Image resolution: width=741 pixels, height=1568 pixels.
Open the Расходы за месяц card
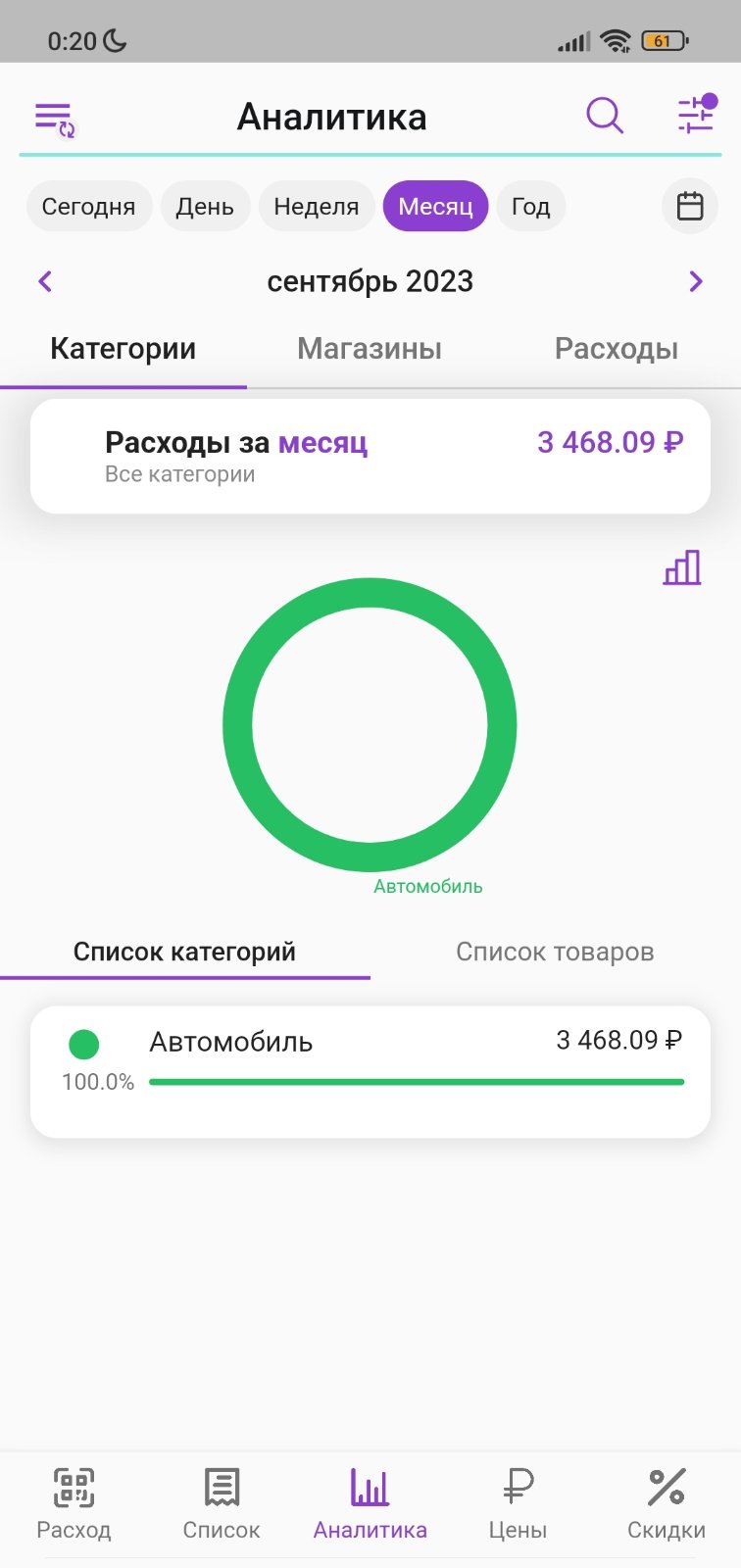(x=370, y=456)
